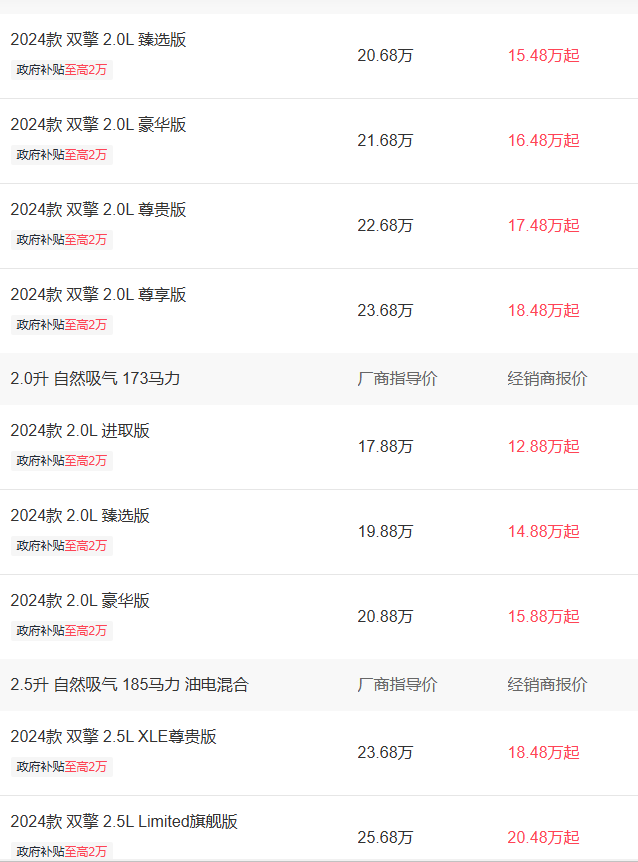View the non-hybrid 2024款 2.0L 豪华版 details
Image resolution: width=638 pixels, height=862 pixels.
click(x=80, y=601)
